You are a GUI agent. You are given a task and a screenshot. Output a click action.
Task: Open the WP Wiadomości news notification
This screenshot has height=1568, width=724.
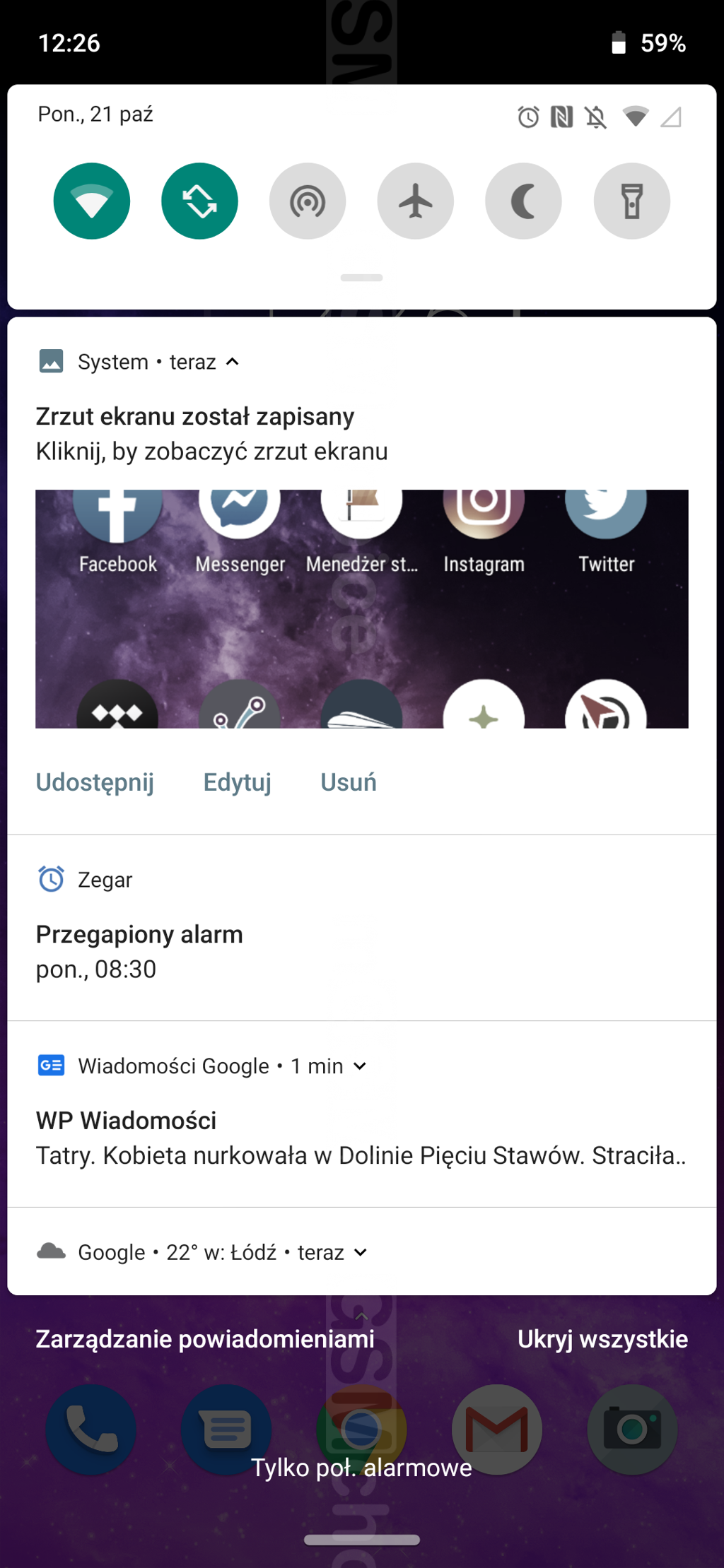tap(361, 1138)
